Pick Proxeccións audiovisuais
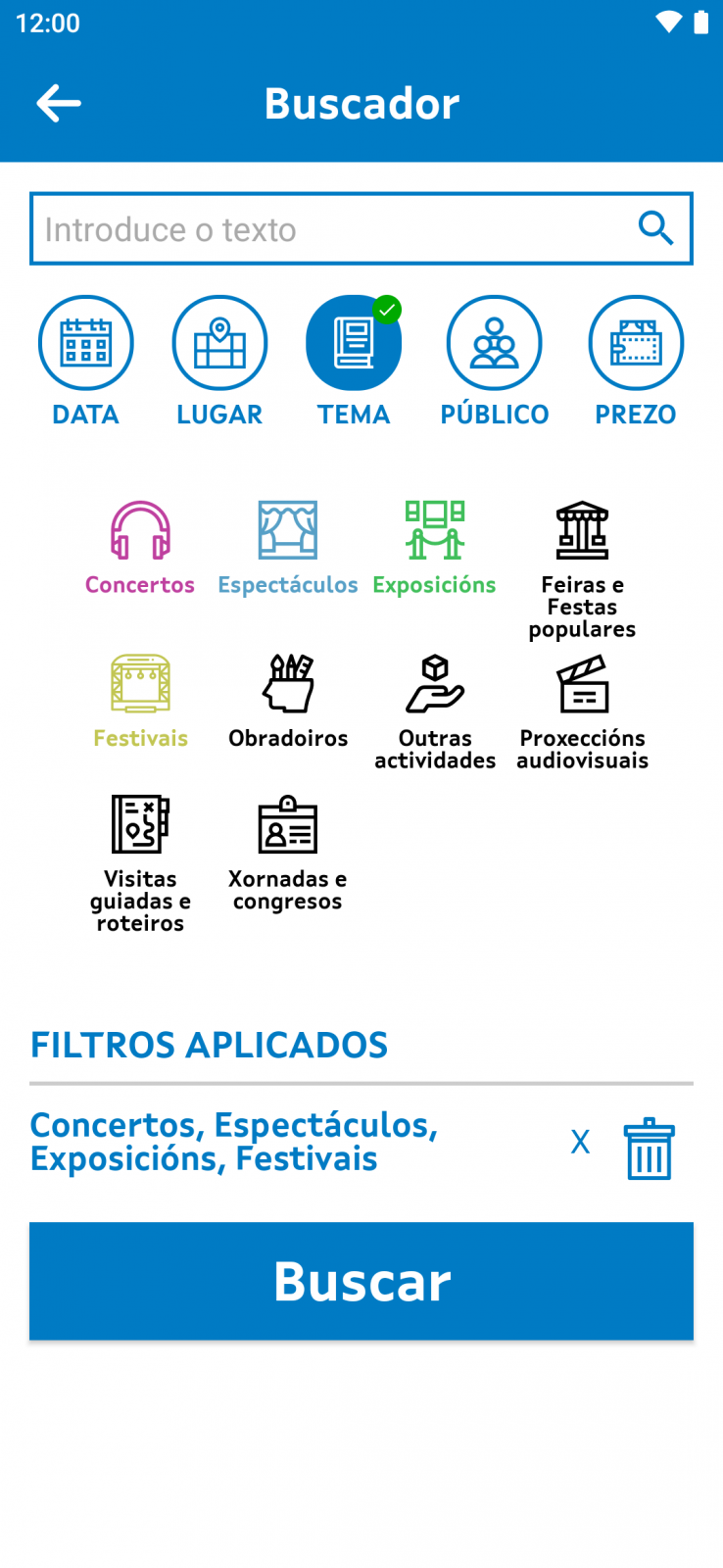Viewport: 723px width, 1568px height. point(583,712)
